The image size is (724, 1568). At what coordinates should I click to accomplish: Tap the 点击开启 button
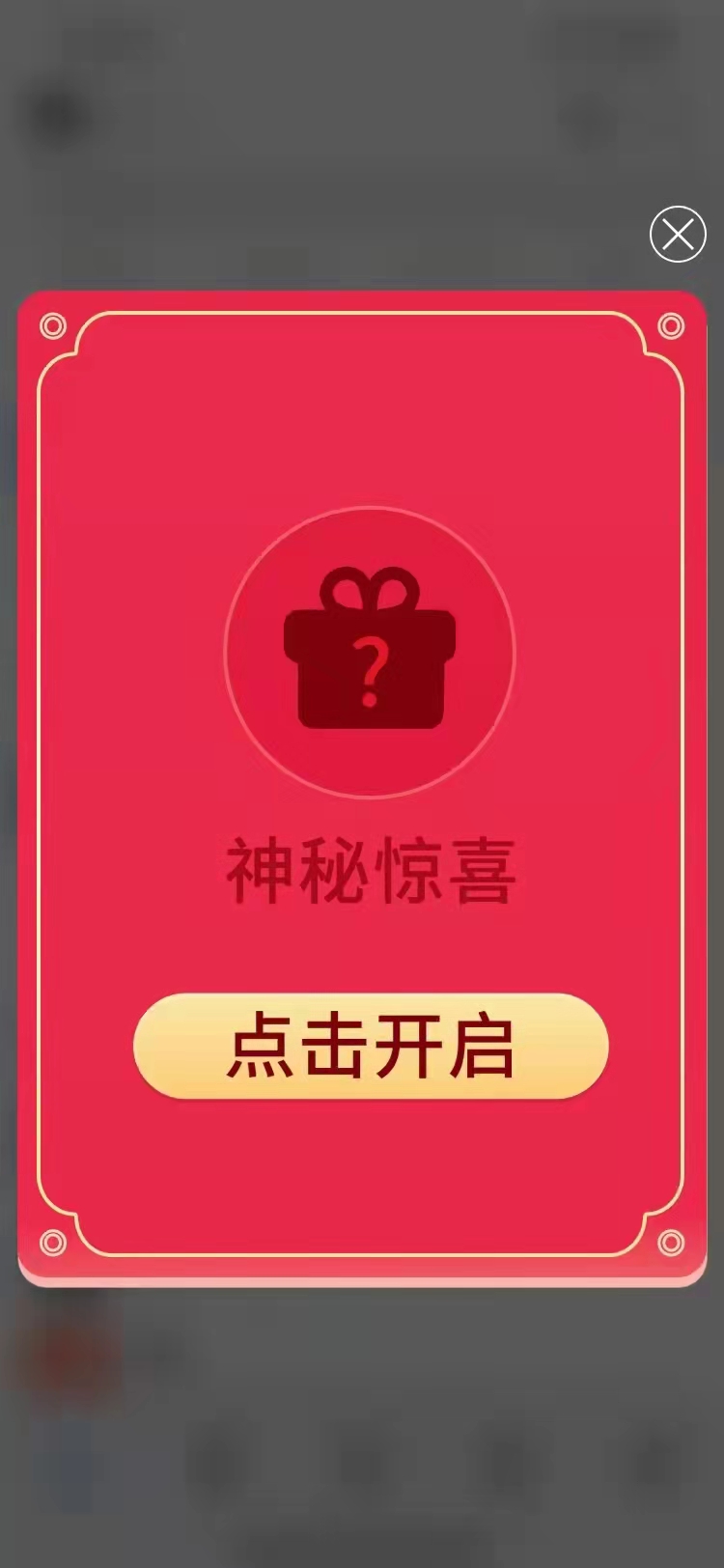371,1046
